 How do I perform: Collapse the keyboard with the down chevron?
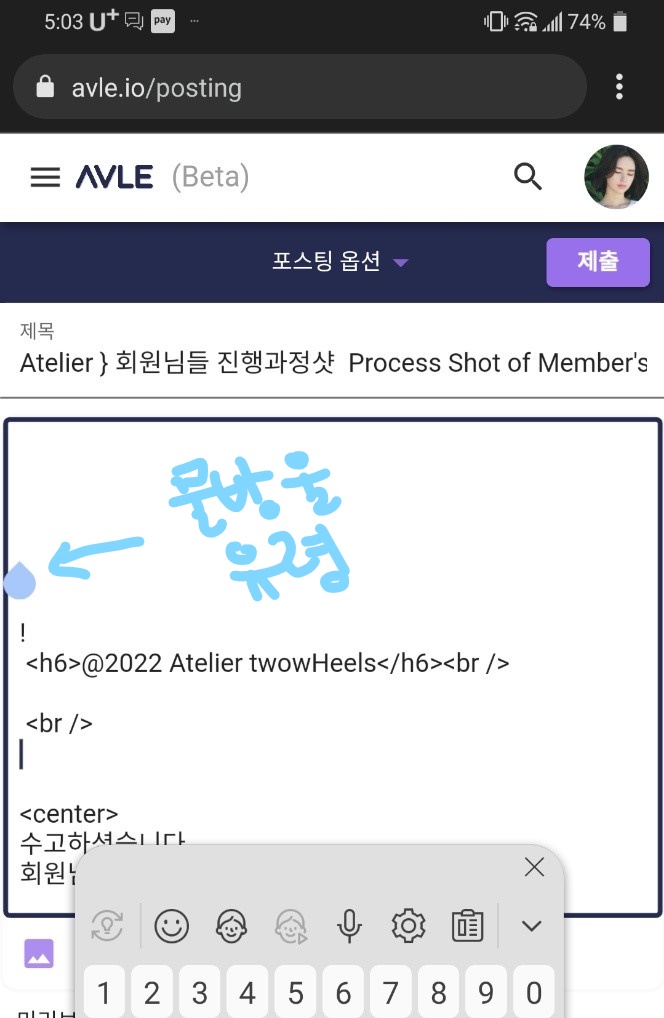click(x=531, y=926)
